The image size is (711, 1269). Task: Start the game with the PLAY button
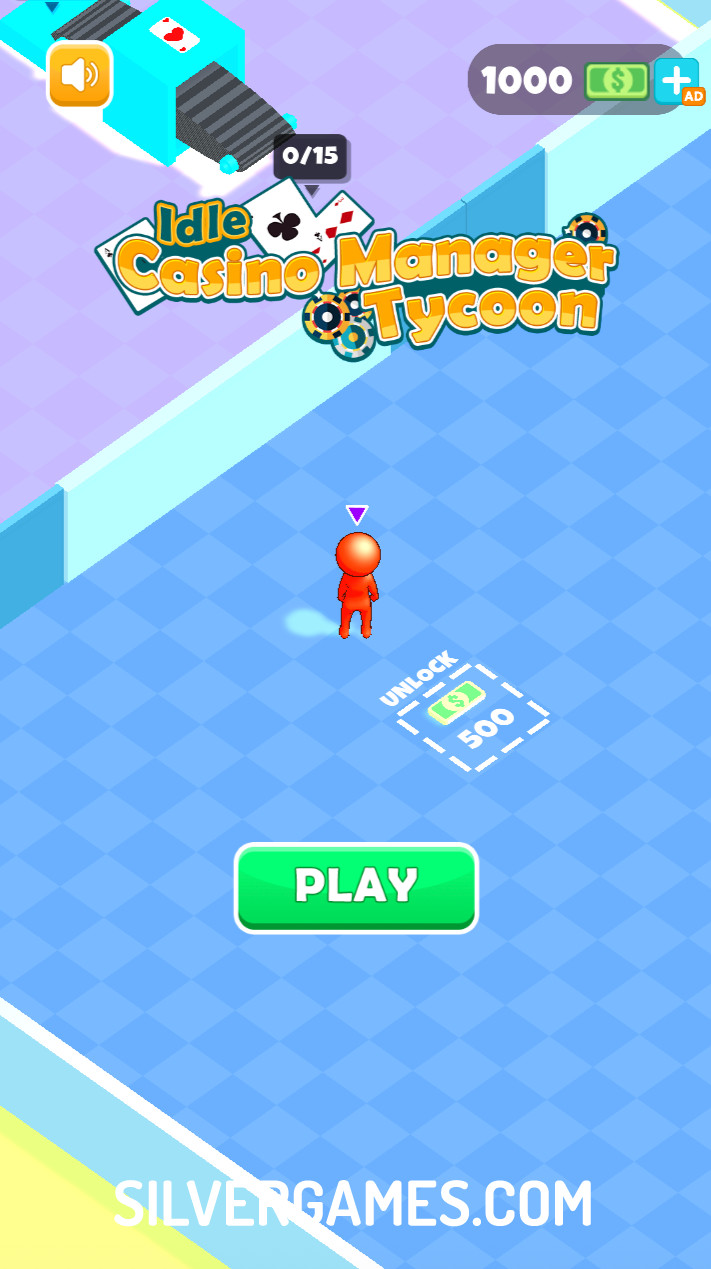pos(356,887)
